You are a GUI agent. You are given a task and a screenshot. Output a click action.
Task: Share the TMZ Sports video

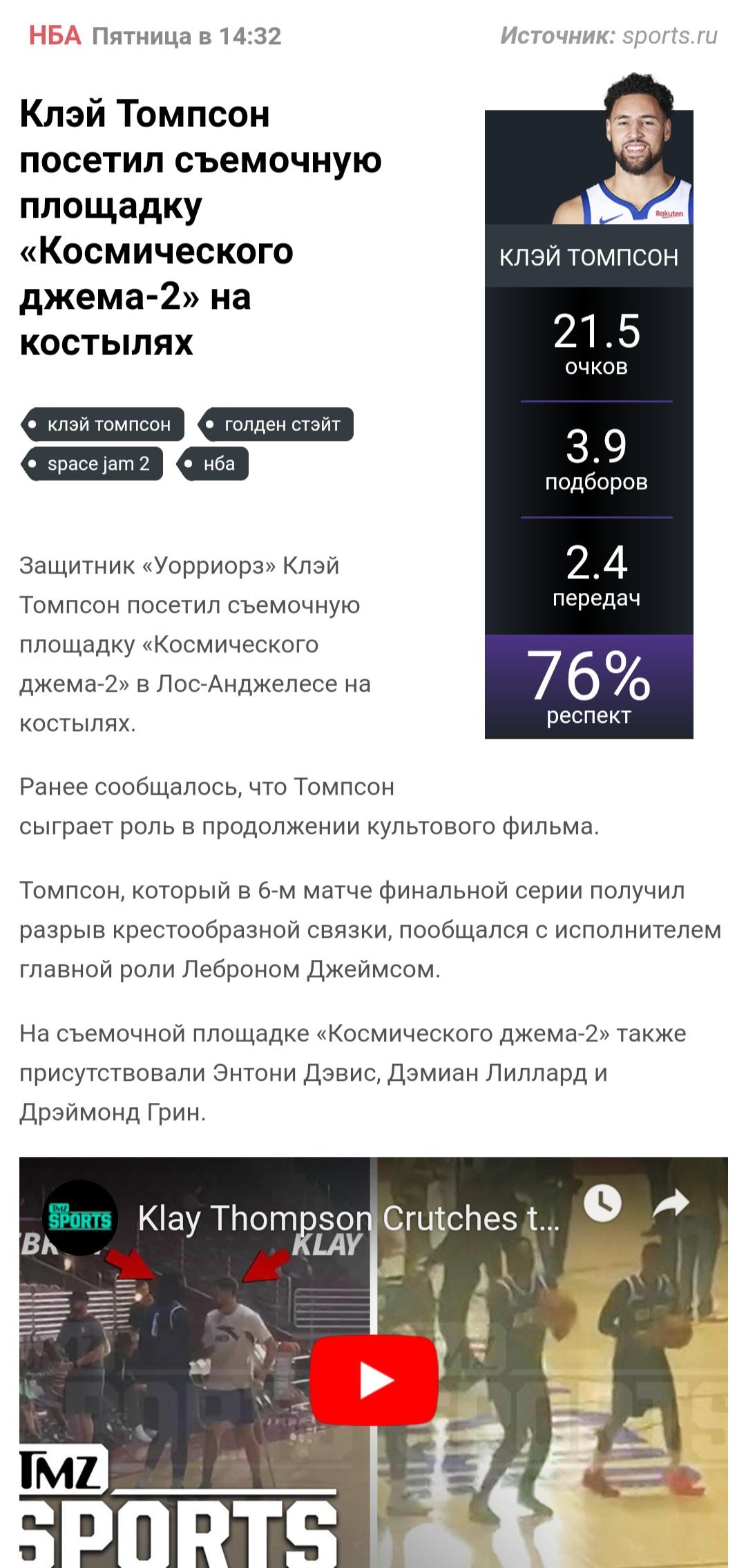point(671,1204)
